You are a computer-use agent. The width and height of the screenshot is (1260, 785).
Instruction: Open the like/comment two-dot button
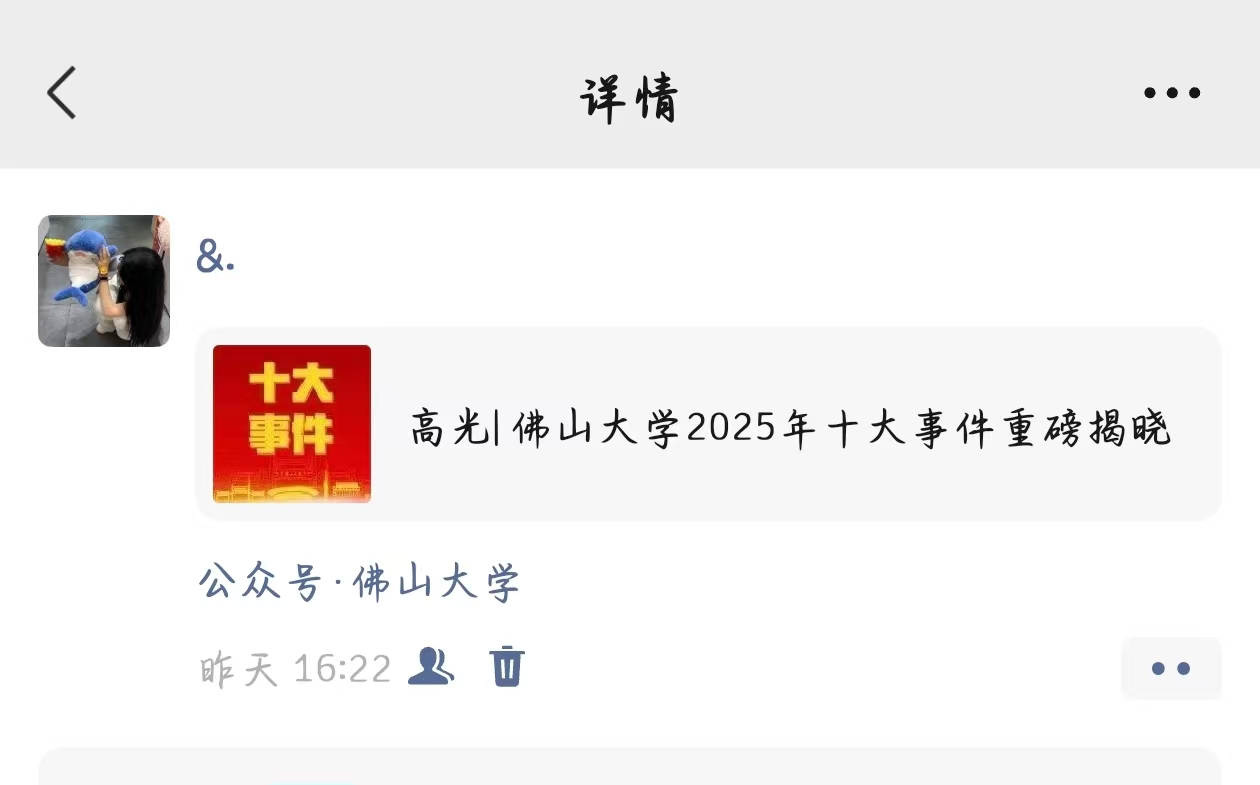(1171, 668)
